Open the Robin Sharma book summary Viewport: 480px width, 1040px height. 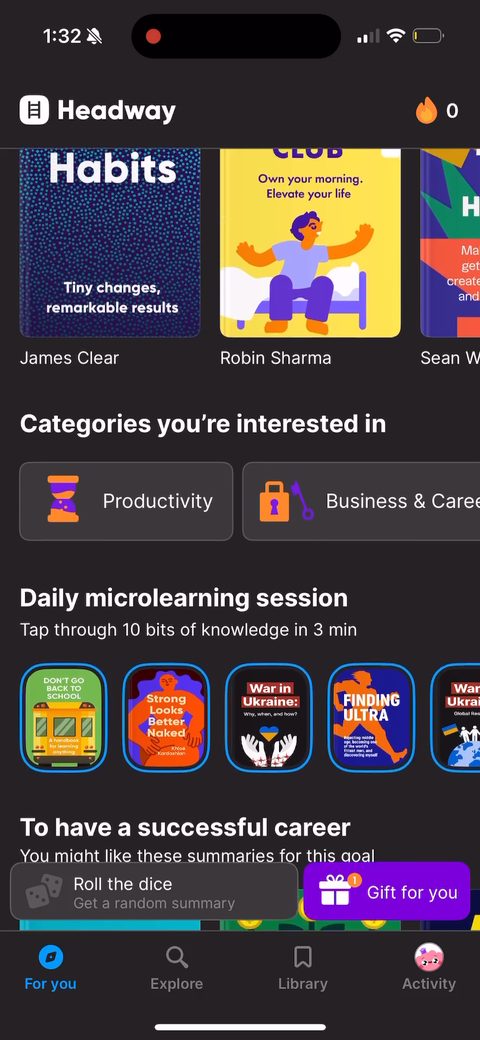click(x=310, y=243)
